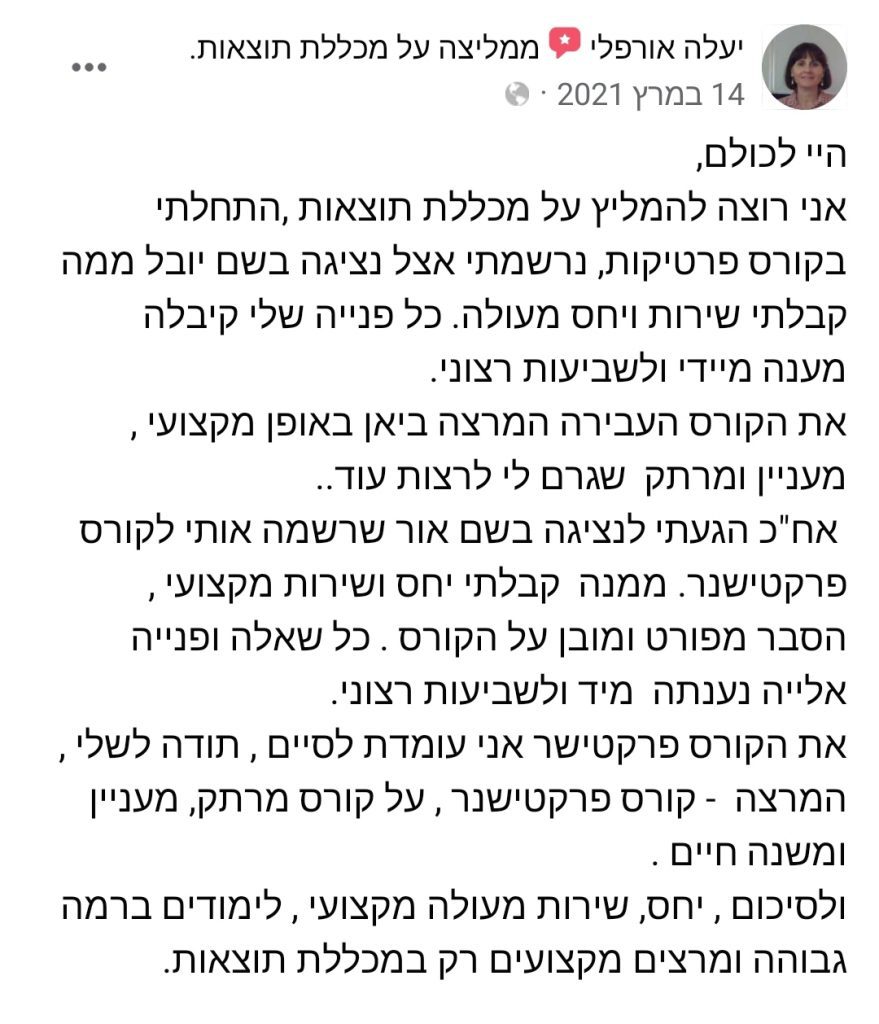Open the post's three-dot options menu

click(88, 67)
